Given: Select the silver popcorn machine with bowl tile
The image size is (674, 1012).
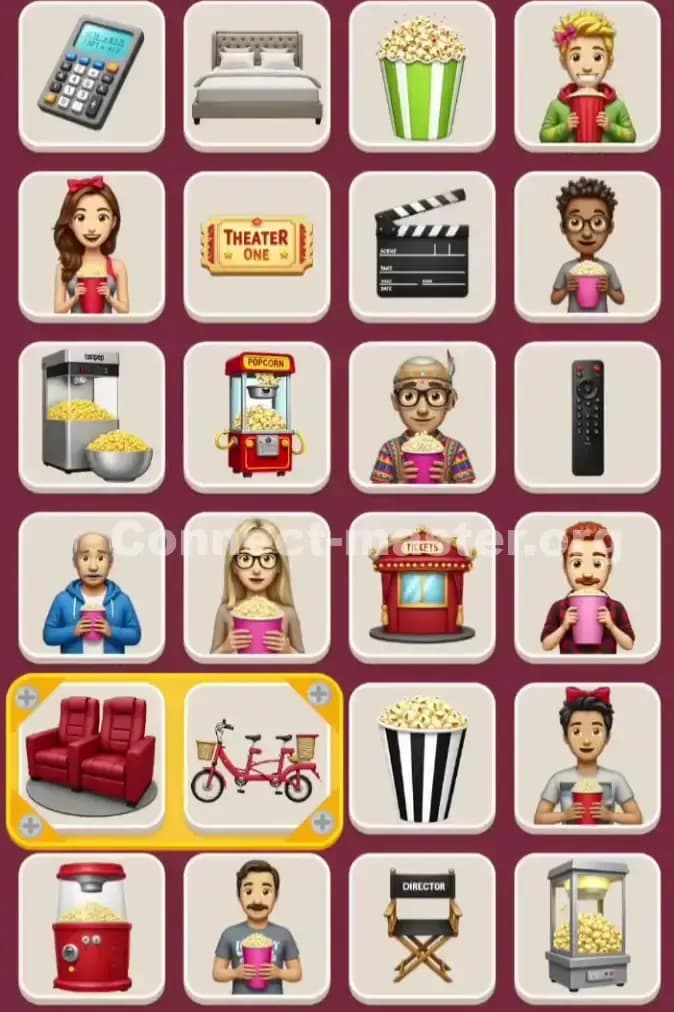Looking at the screenshot, I should coord(91,416).
